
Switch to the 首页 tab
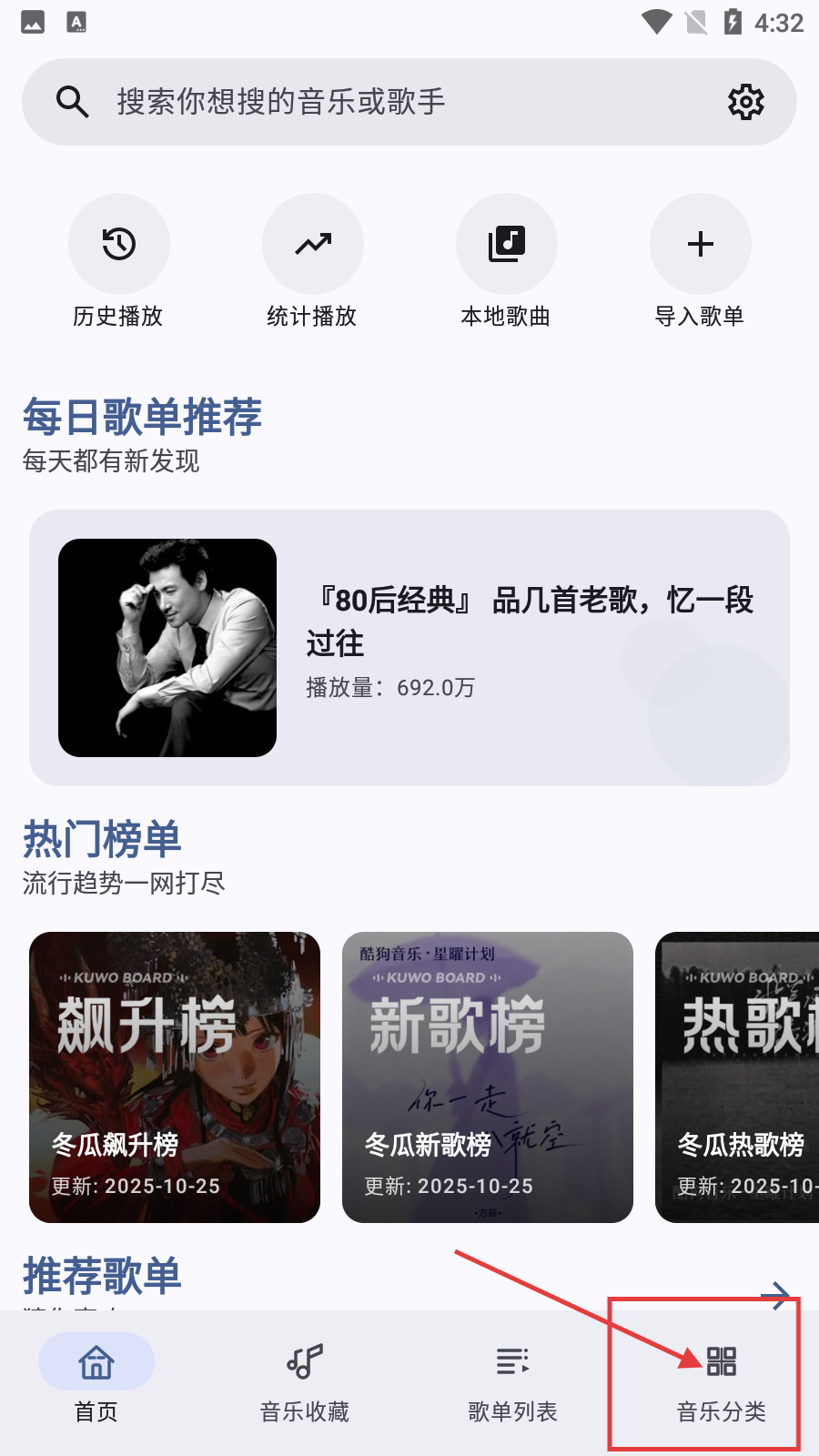pyautogui.click(x=96, y=1380)
